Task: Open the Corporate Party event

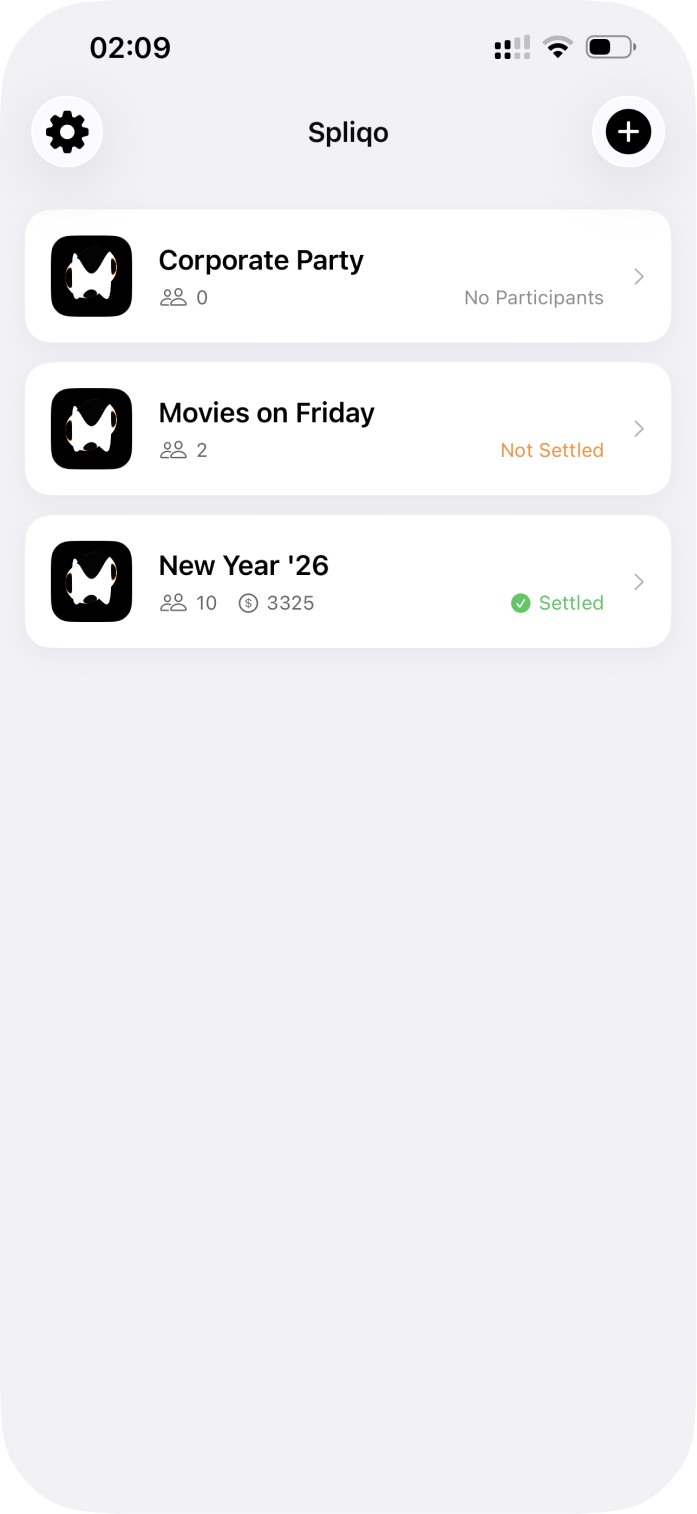Action: (347, 276)
